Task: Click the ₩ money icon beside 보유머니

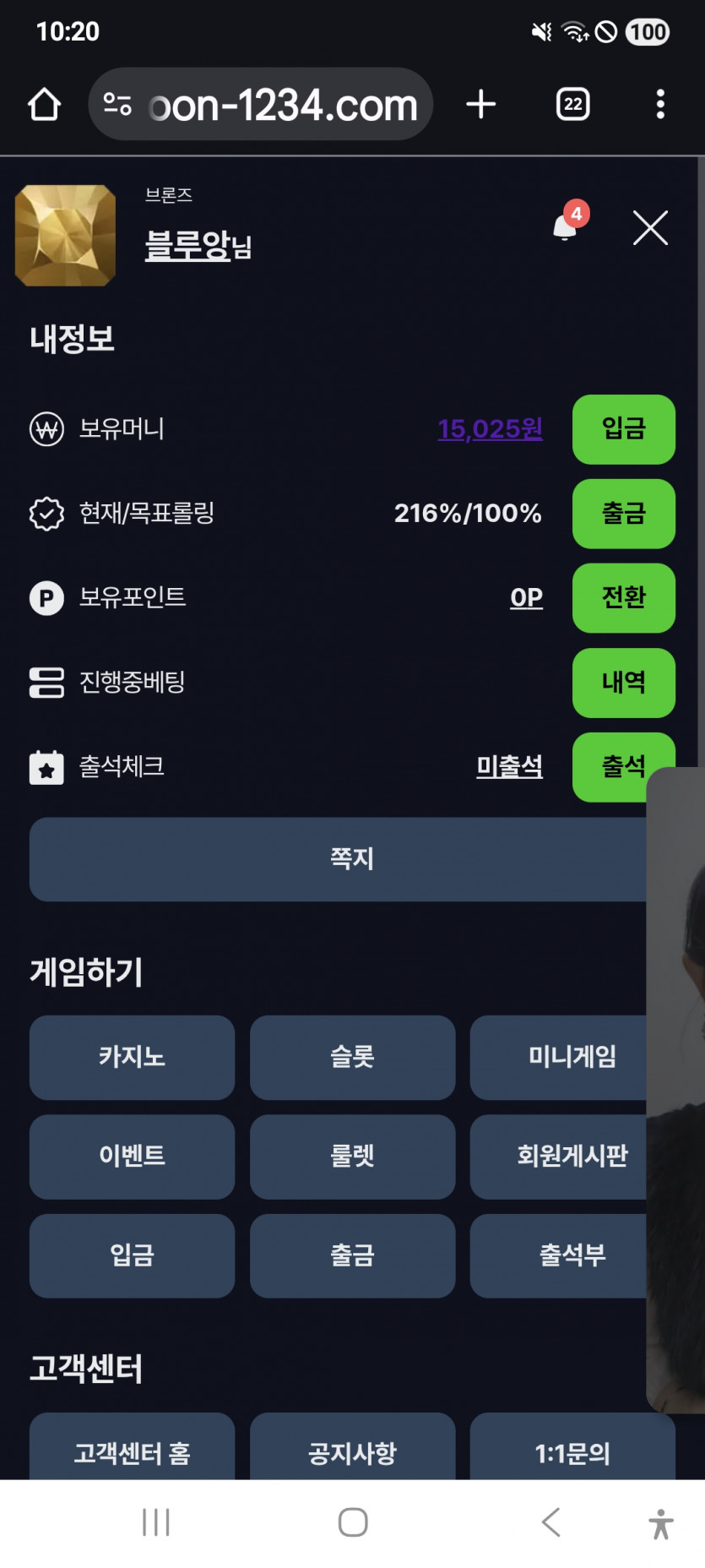Action: click(47, 430)
